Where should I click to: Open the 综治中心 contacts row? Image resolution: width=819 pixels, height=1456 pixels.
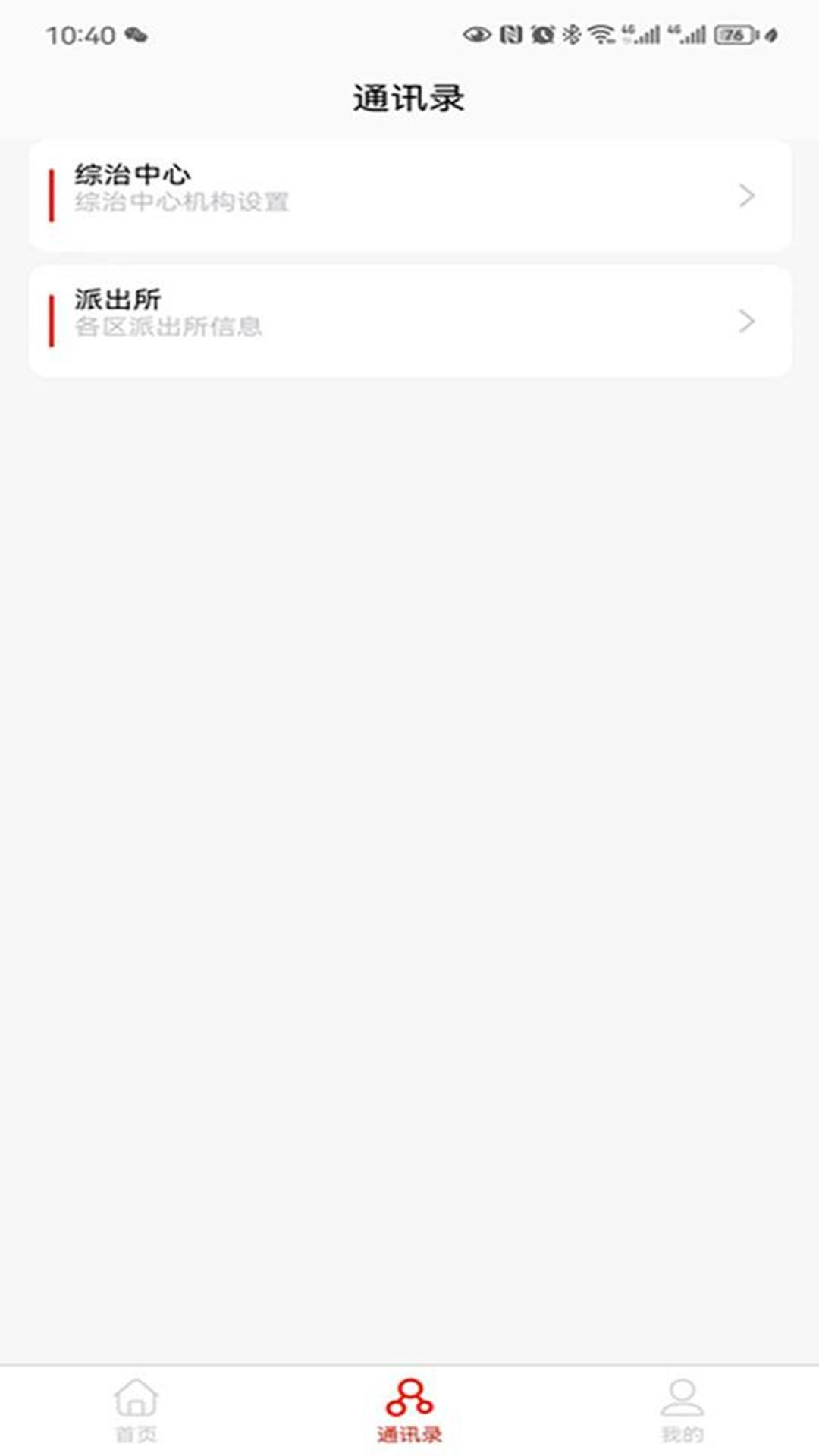point(409,195)
